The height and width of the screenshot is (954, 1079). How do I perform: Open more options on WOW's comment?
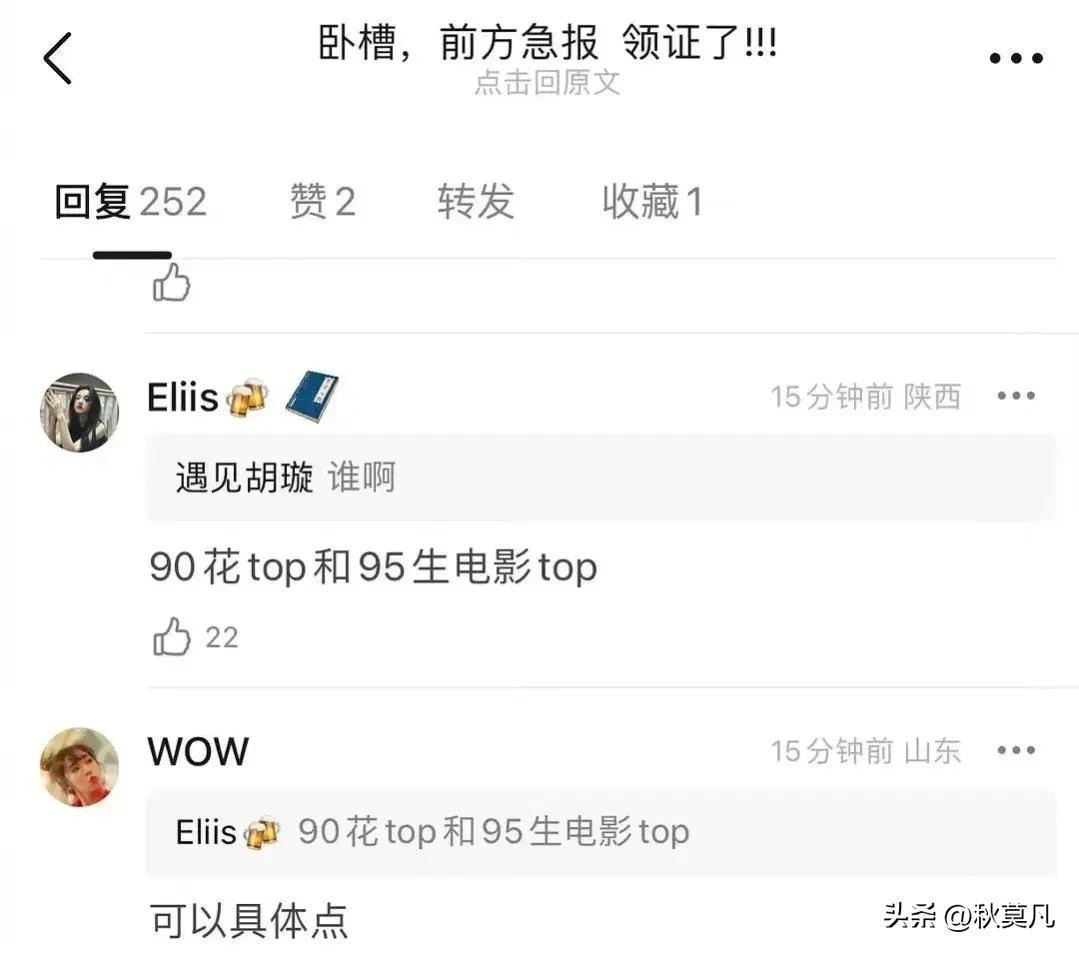(x=1016, y=750)
